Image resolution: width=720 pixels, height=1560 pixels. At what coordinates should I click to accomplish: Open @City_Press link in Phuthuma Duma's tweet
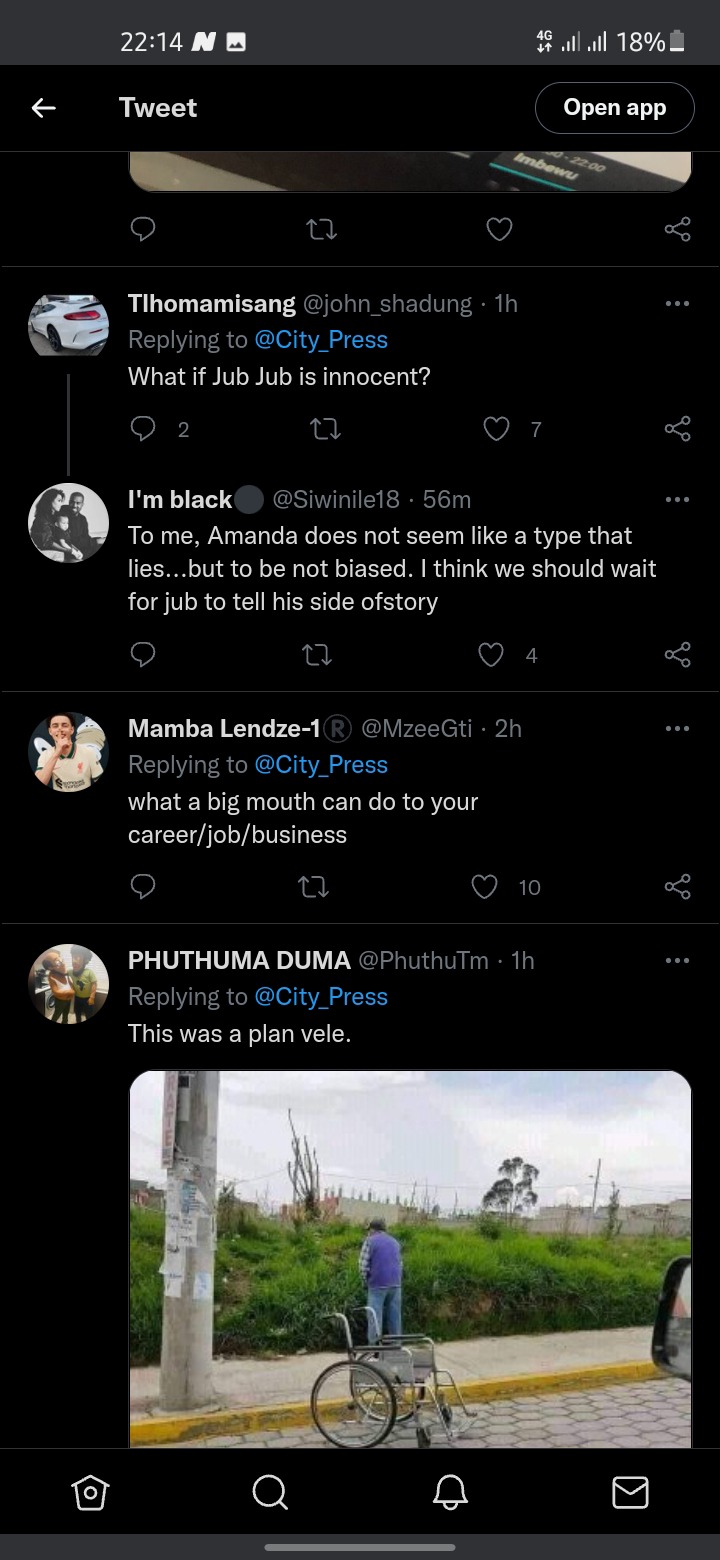tap(321, 997)
